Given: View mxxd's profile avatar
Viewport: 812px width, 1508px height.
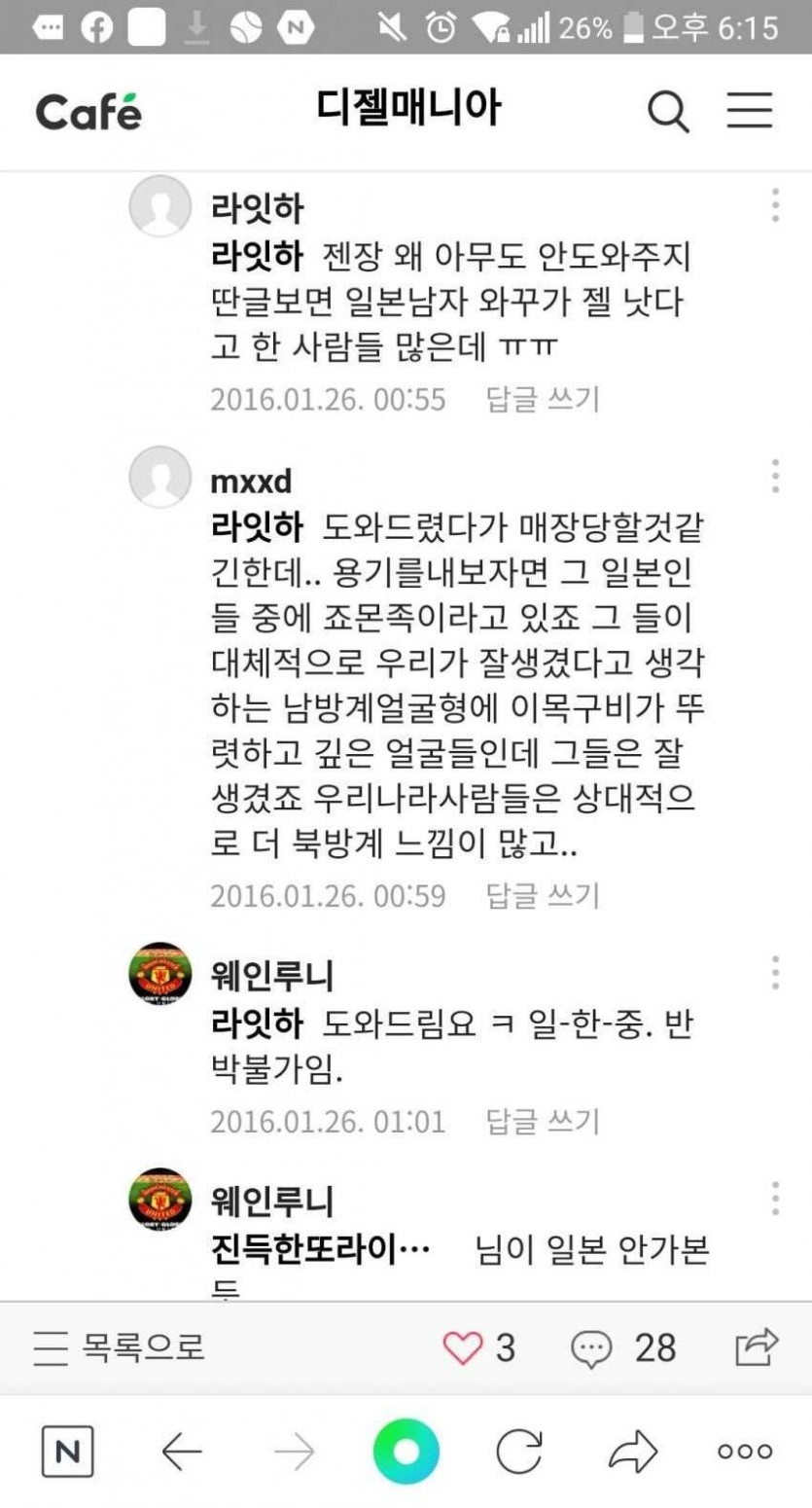Looking at the screenshot, I should [x=159, y=478].
